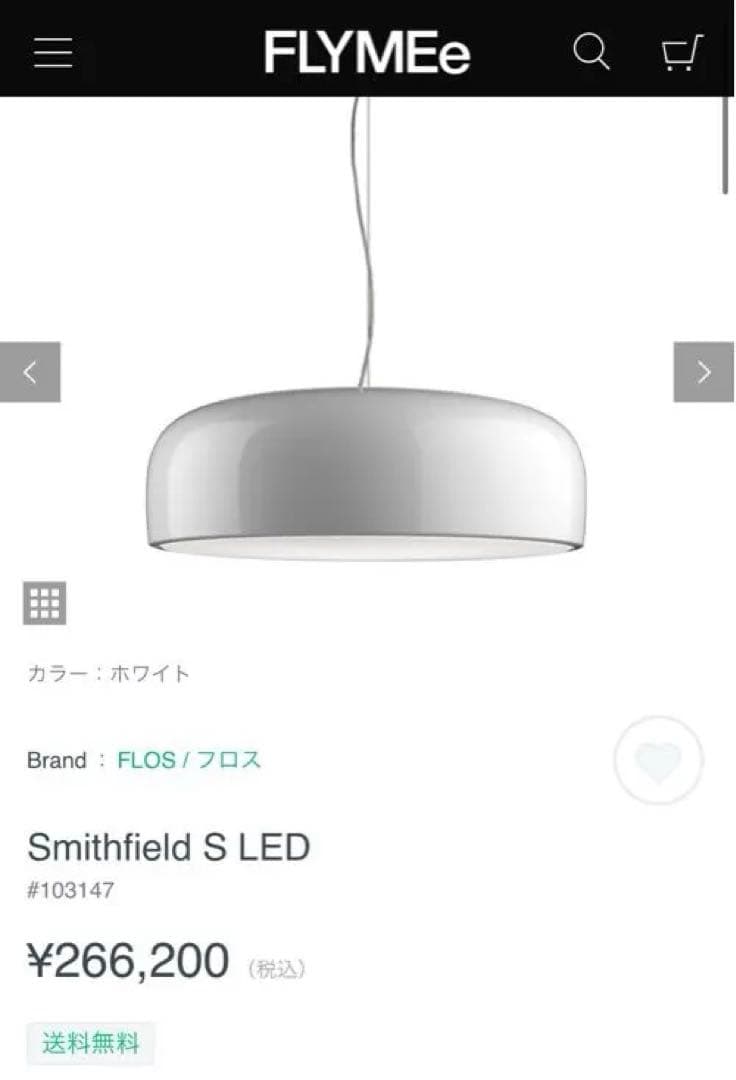Click the FLYMEe logo
Viewport: 736px width, 1080px height.
point(366,52)
